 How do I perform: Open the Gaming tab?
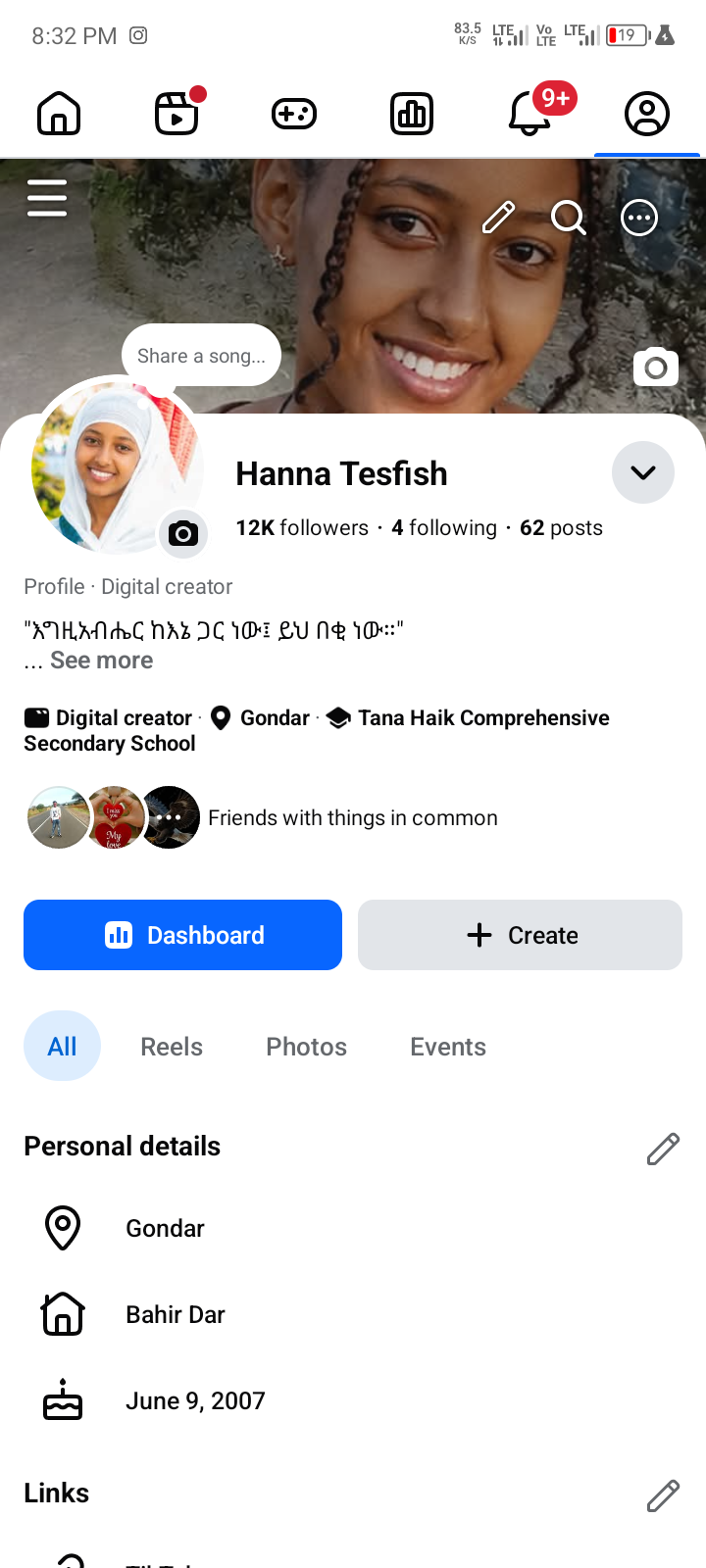[294, 114]
